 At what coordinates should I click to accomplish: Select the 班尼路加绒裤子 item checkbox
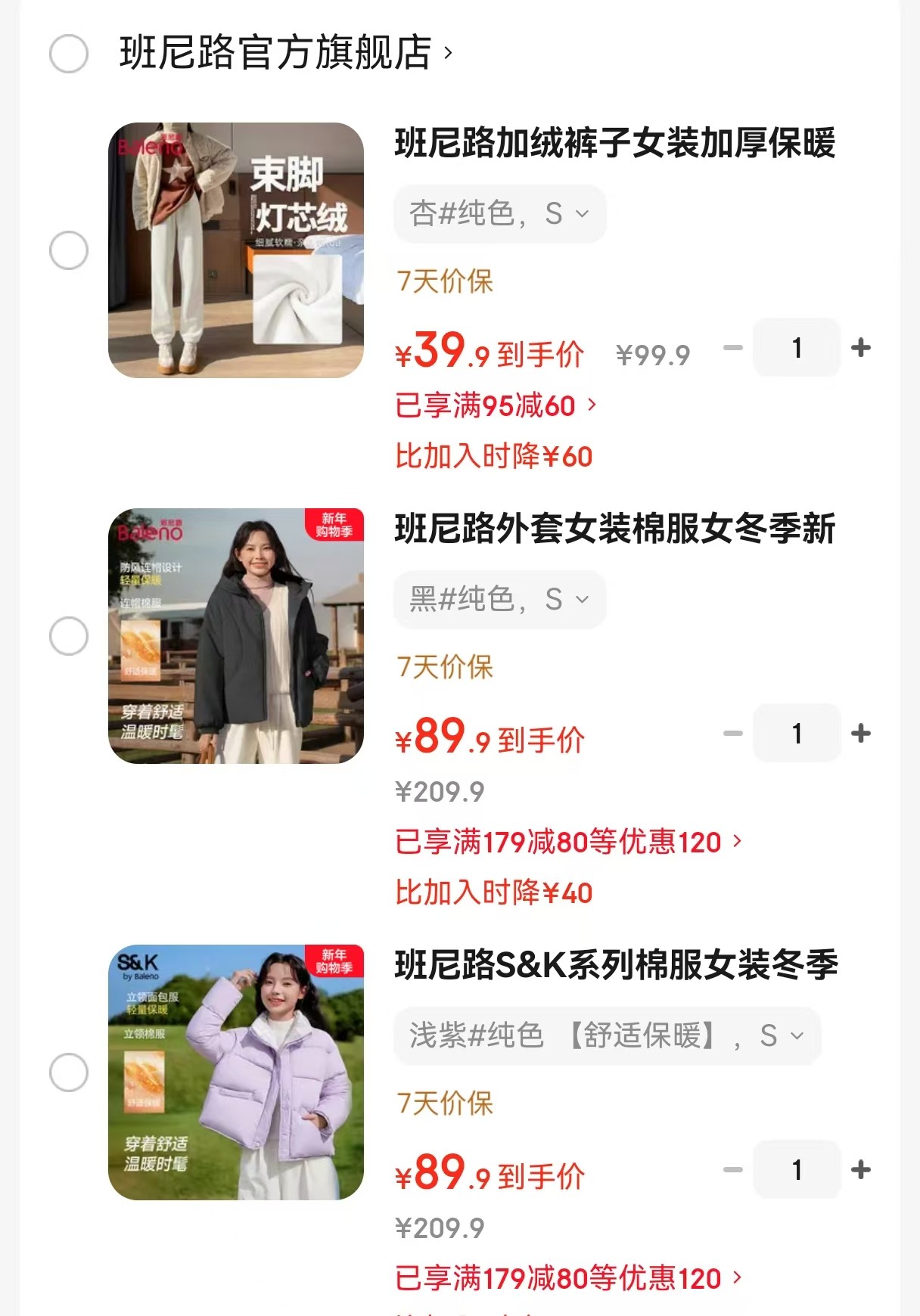point(69,250)
